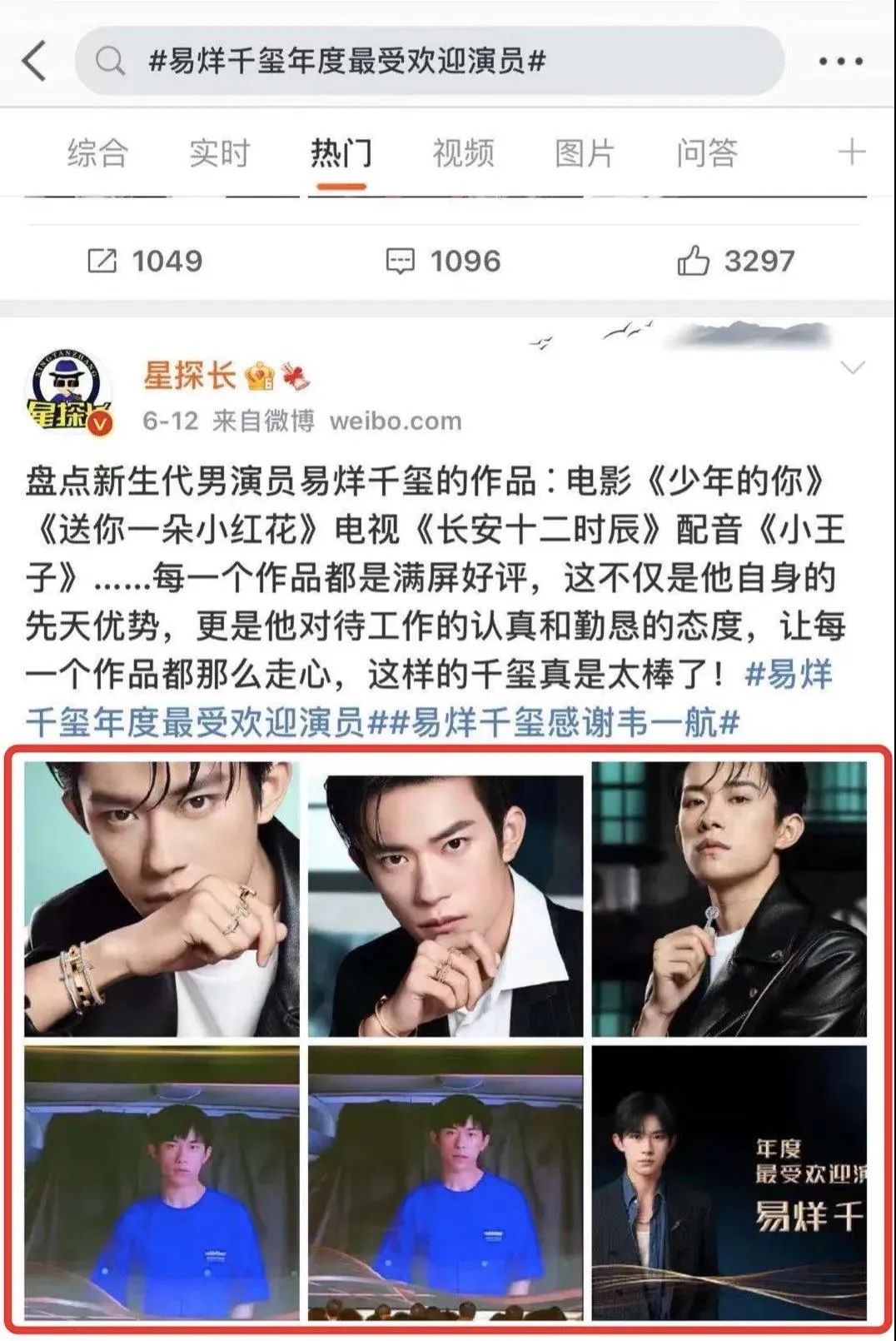Open the 问答 tab
The image size is (896, 1341).
pos(706,153)
